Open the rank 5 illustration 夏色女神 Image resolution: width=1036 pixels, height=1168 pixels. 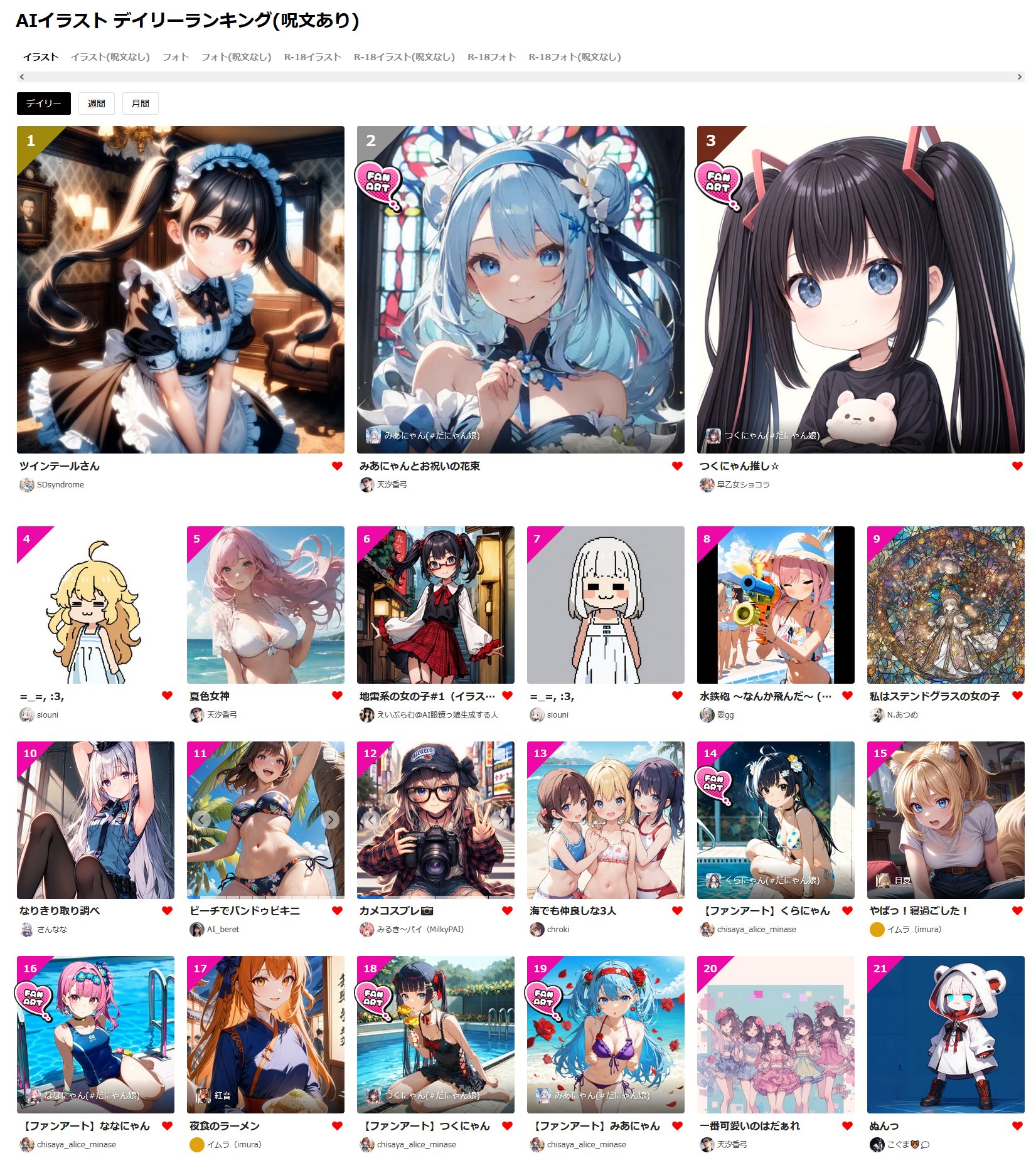pos(265,605)
